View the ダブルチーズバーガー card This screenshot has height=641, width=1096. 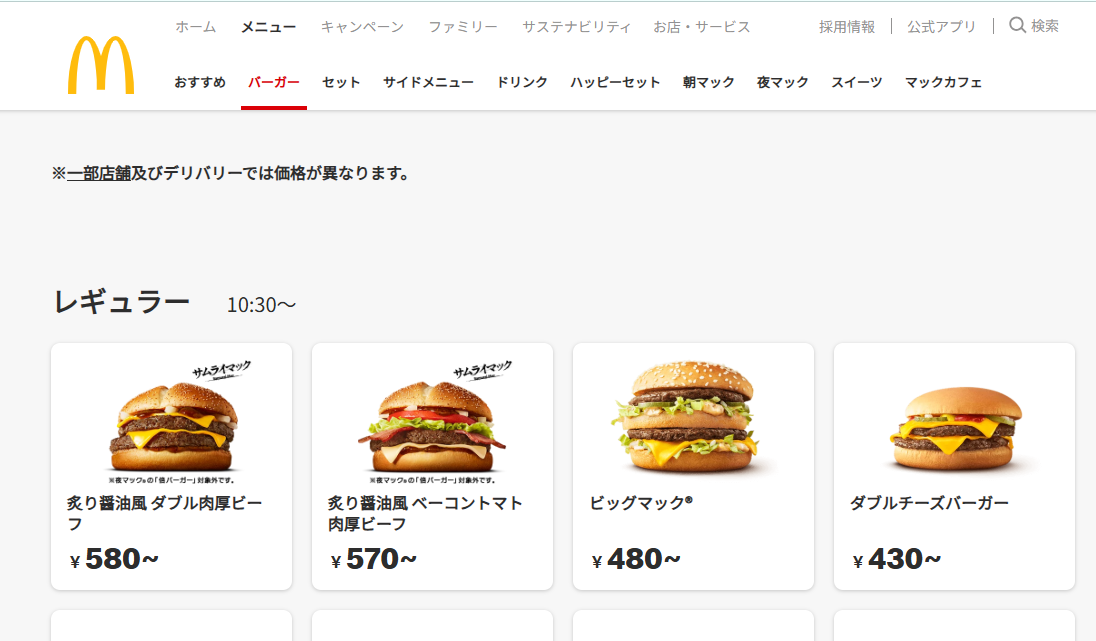click(954, 466)
